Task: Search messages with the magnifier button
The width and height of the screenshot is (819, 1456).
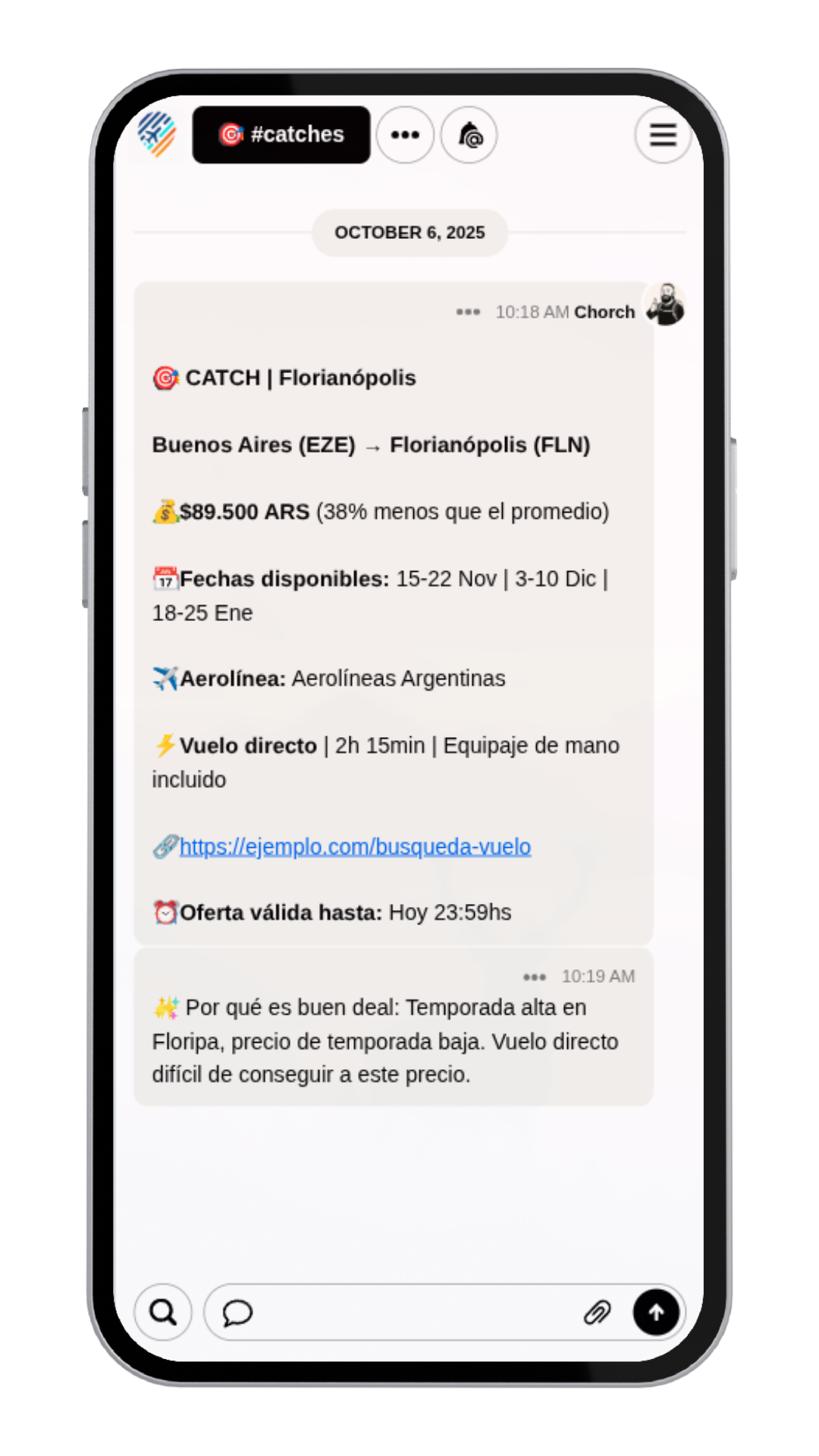Action: (x=163, y=1312)
